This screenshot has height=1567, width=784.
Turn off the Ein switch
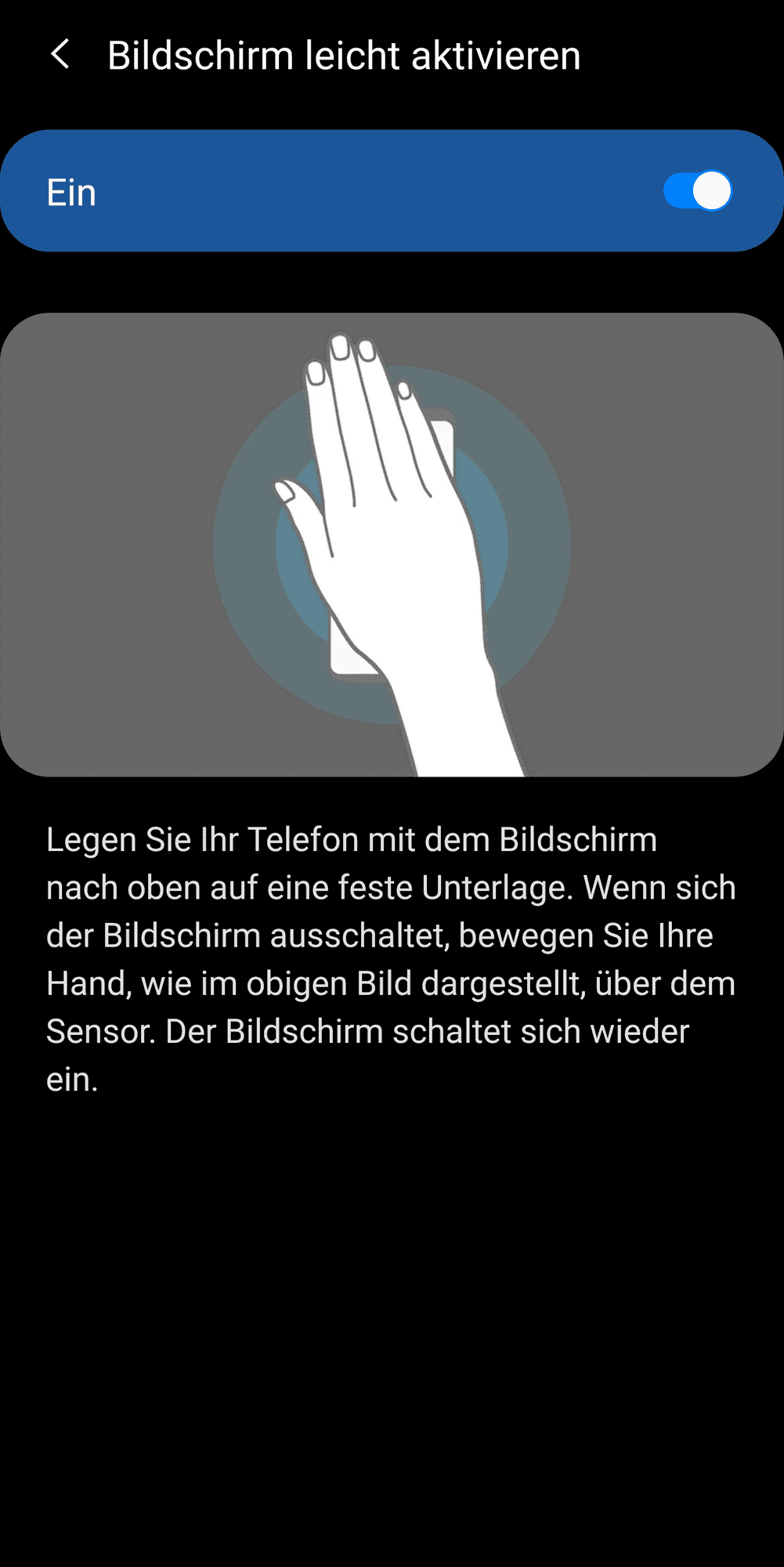[x=696, y=191]
